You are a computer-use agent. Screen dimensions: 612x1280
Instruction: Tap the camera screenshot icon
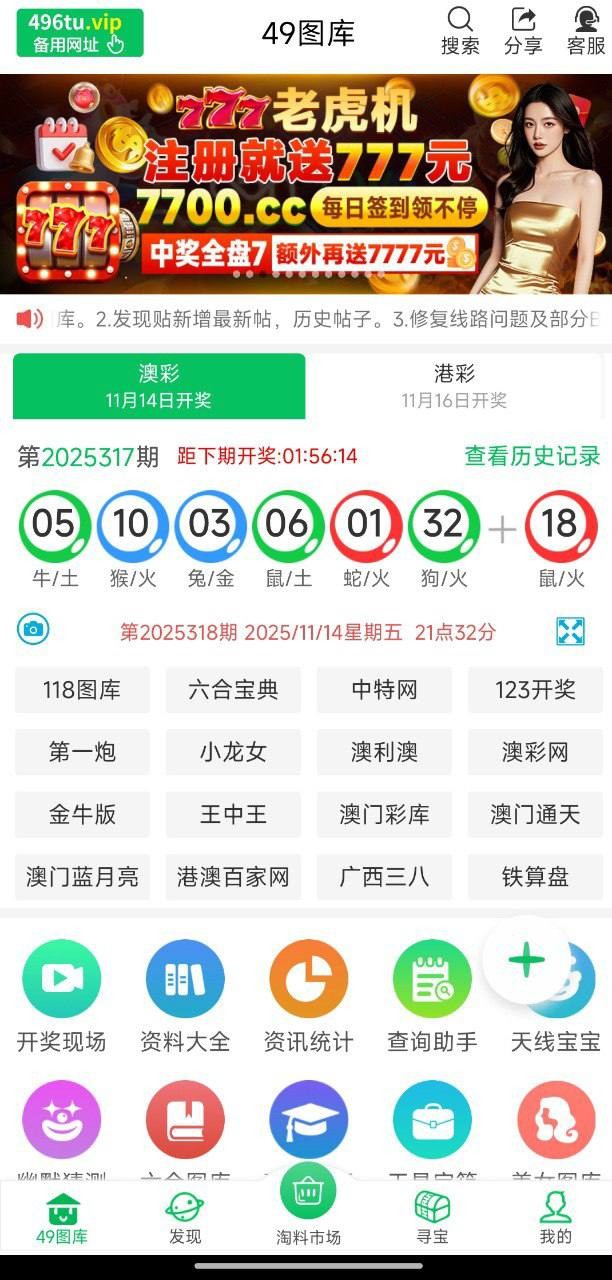[x=33, y=630]
